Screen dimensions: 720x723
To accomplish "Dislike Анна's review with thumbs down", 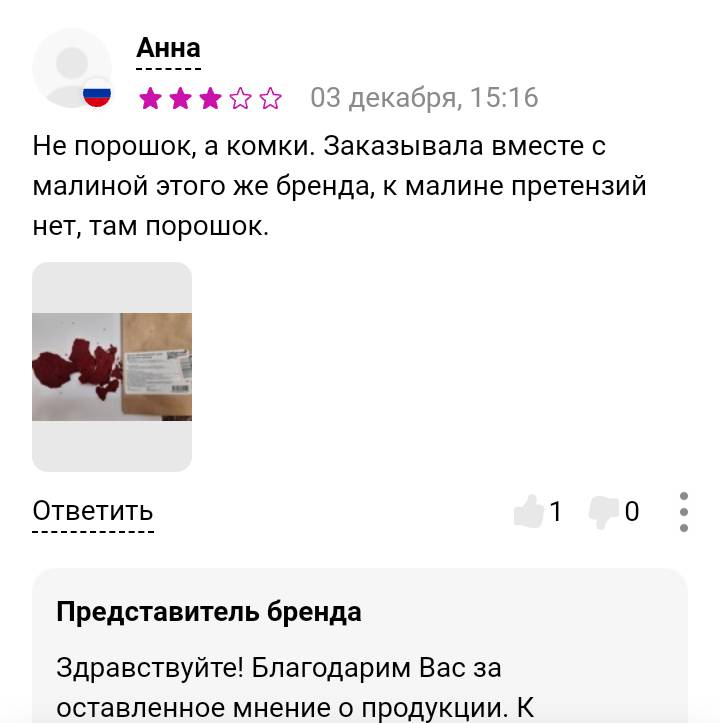I will 604,512.
